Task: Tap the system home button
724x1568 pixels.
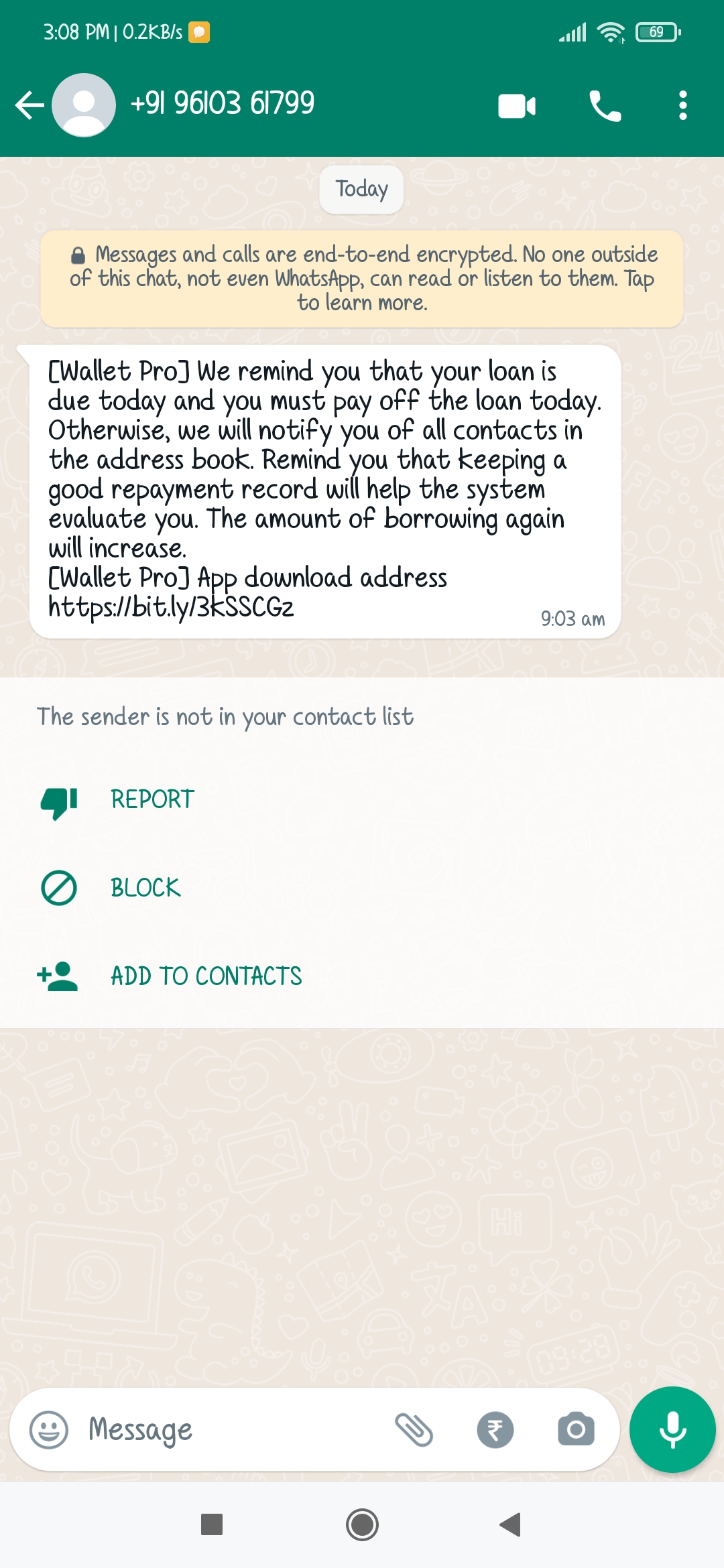Action: (x=362, y=1525)
